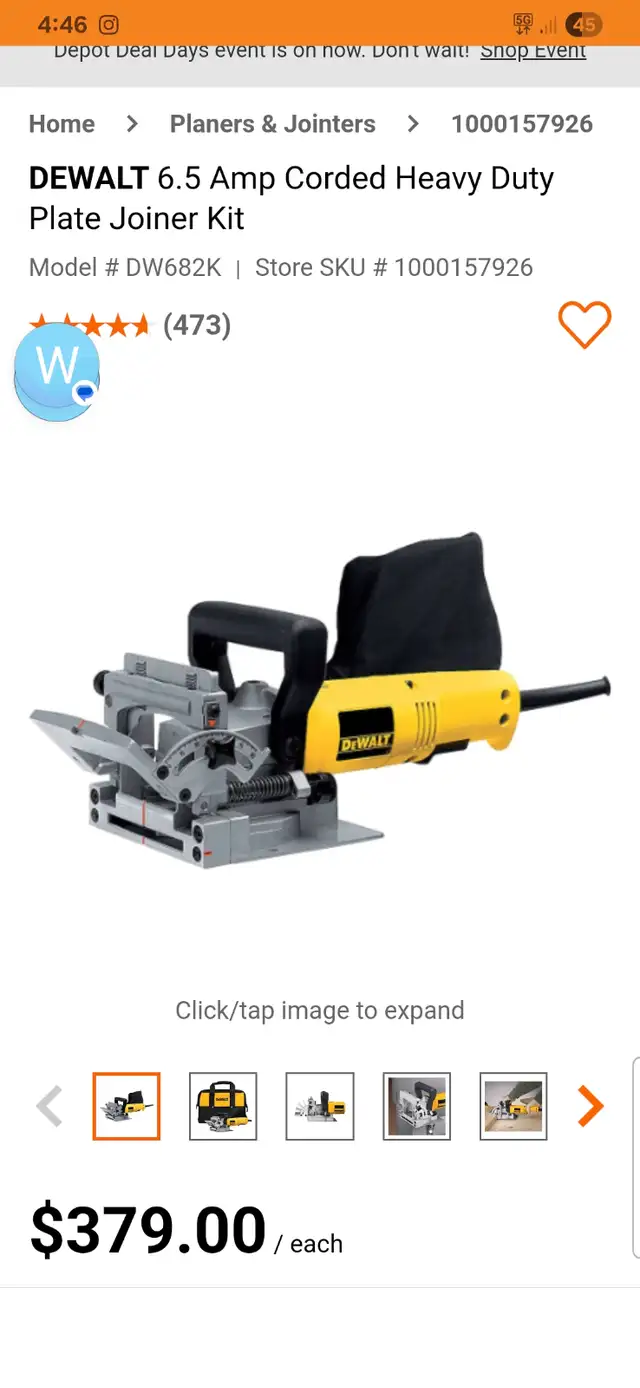Select the first highlighted product thumbnail
640x1388 pixels.
pos(126,1106)
